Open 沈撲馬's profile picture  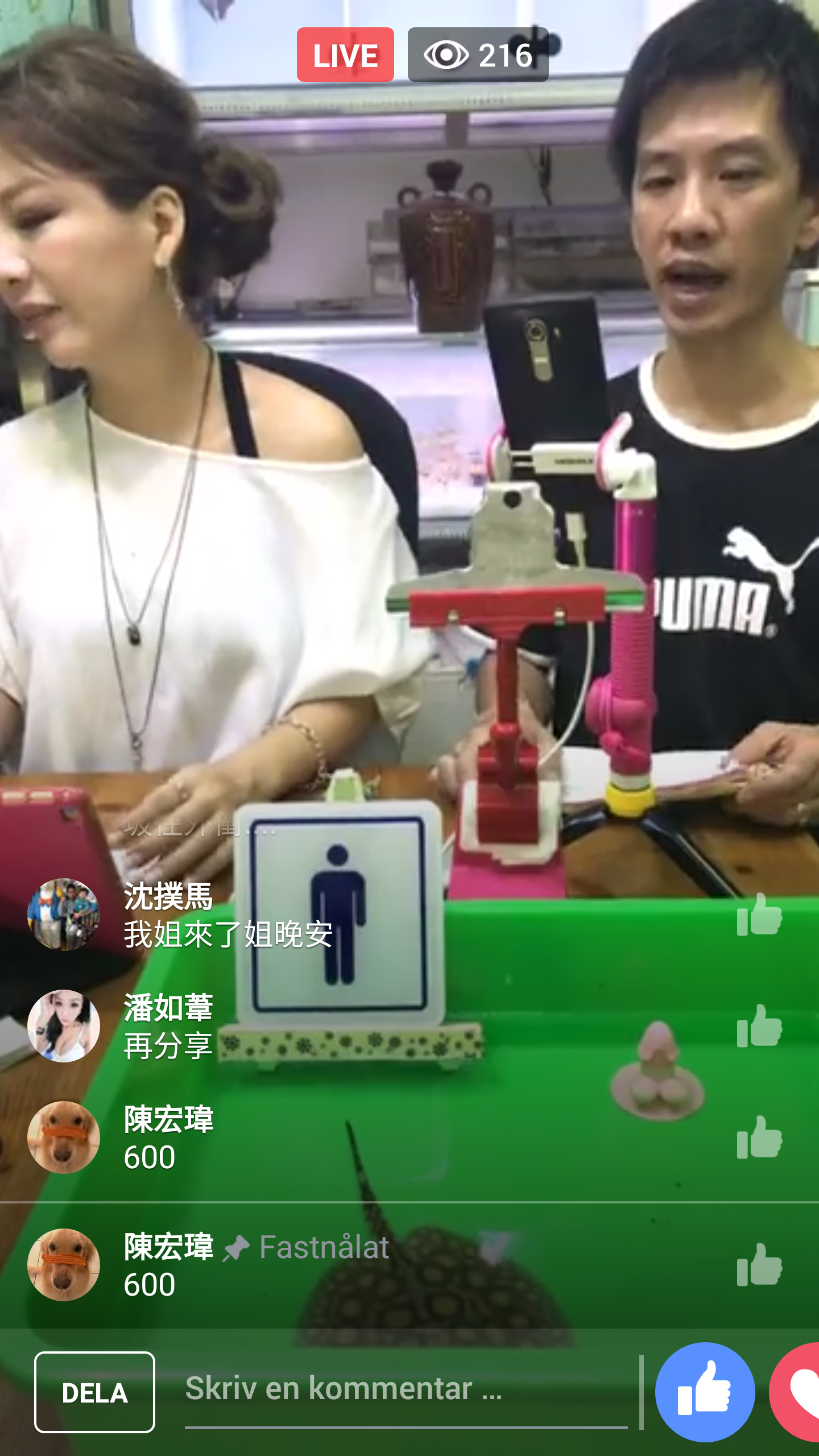pyautogui.click(x=64, y=915)
